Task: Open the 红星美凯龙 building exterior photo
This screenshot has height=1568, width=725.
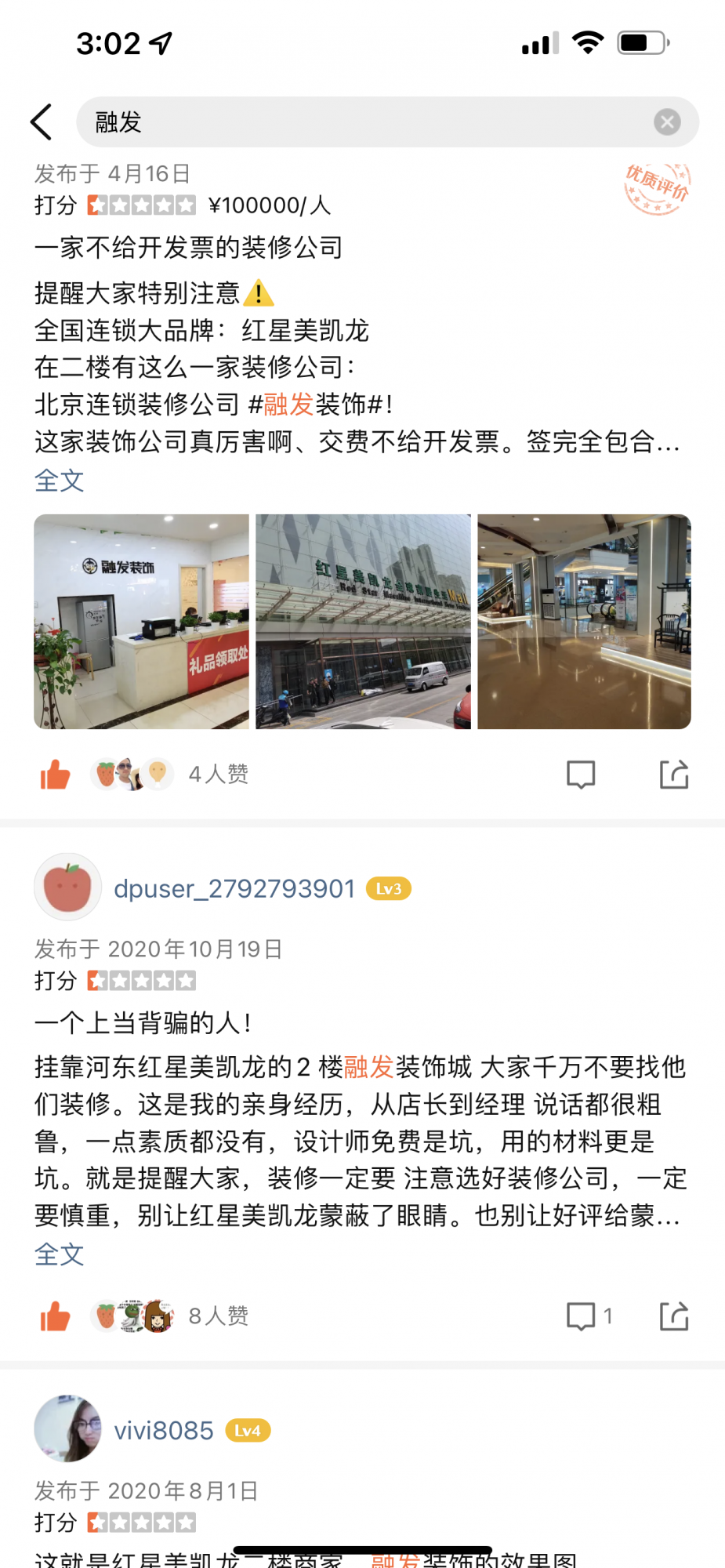Action: tap(363, 622)
